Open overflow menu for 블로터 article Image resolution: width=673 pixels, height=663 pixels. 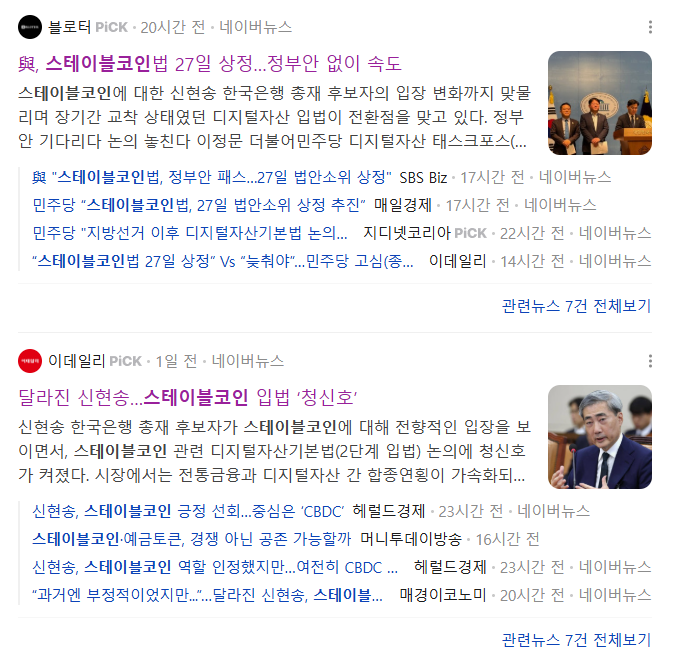651,27
